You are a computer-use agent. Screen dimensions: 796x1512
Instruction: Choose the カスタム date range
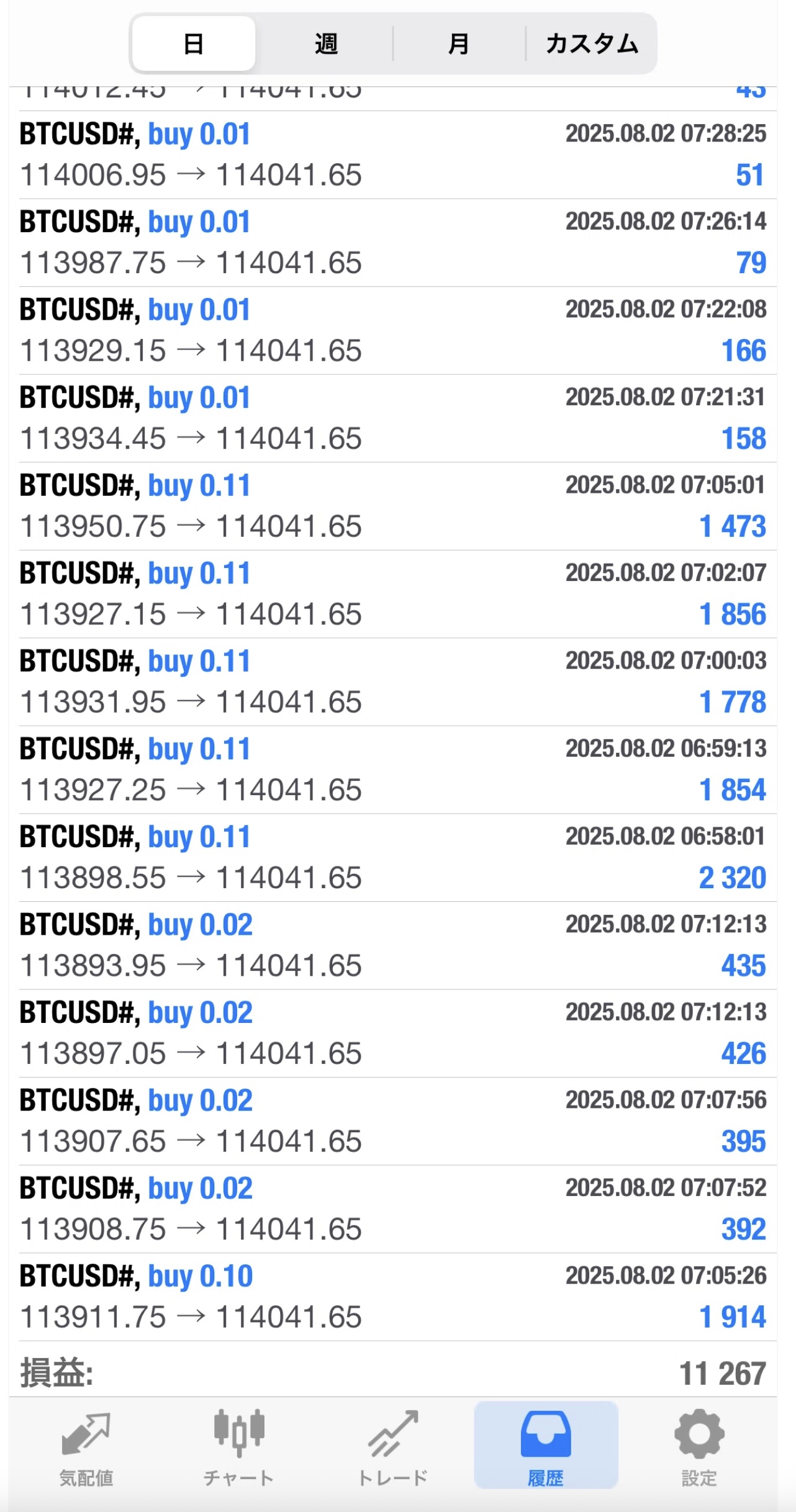click(592, 44)
